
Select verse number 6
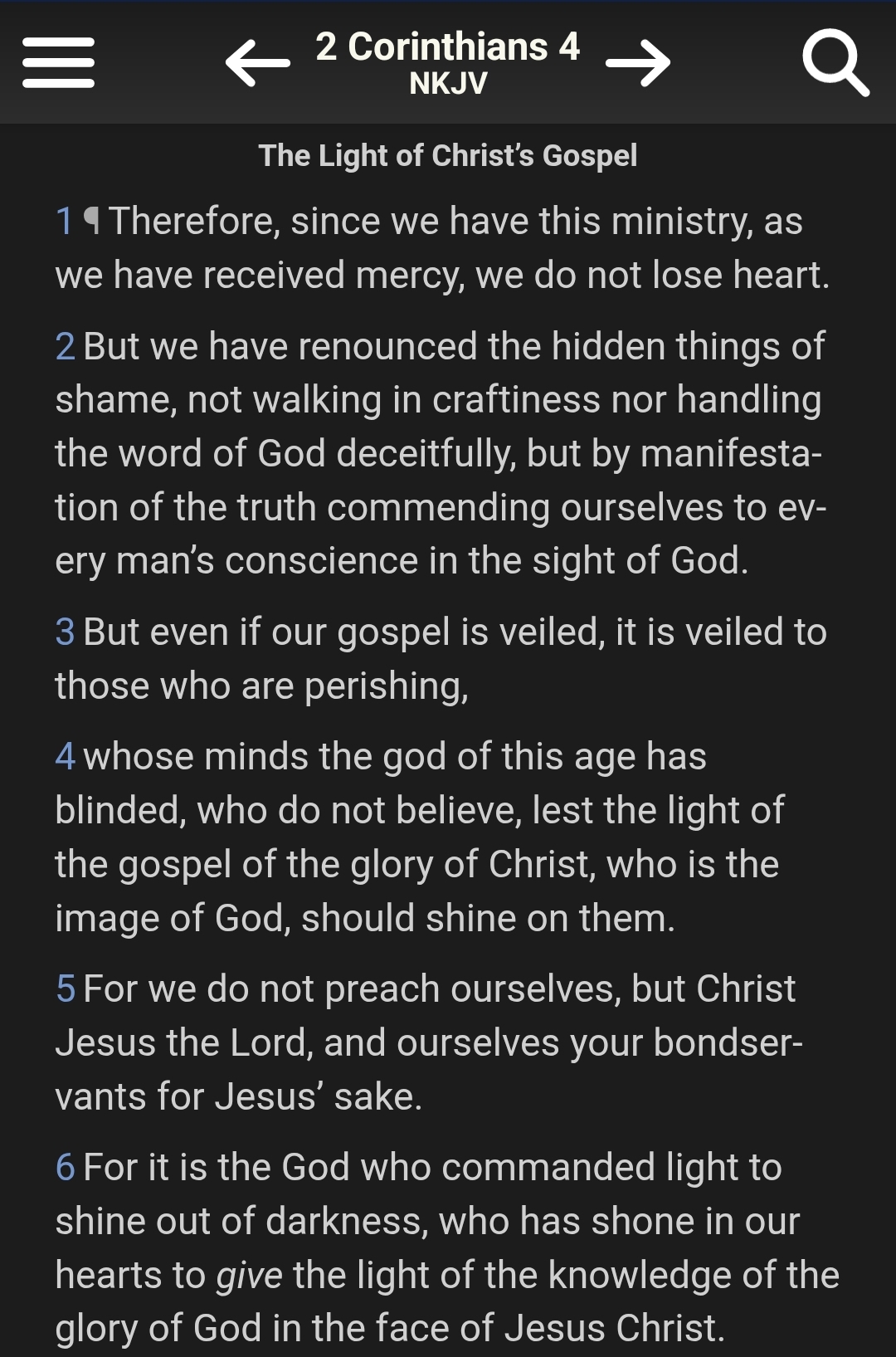(66, 1168)
